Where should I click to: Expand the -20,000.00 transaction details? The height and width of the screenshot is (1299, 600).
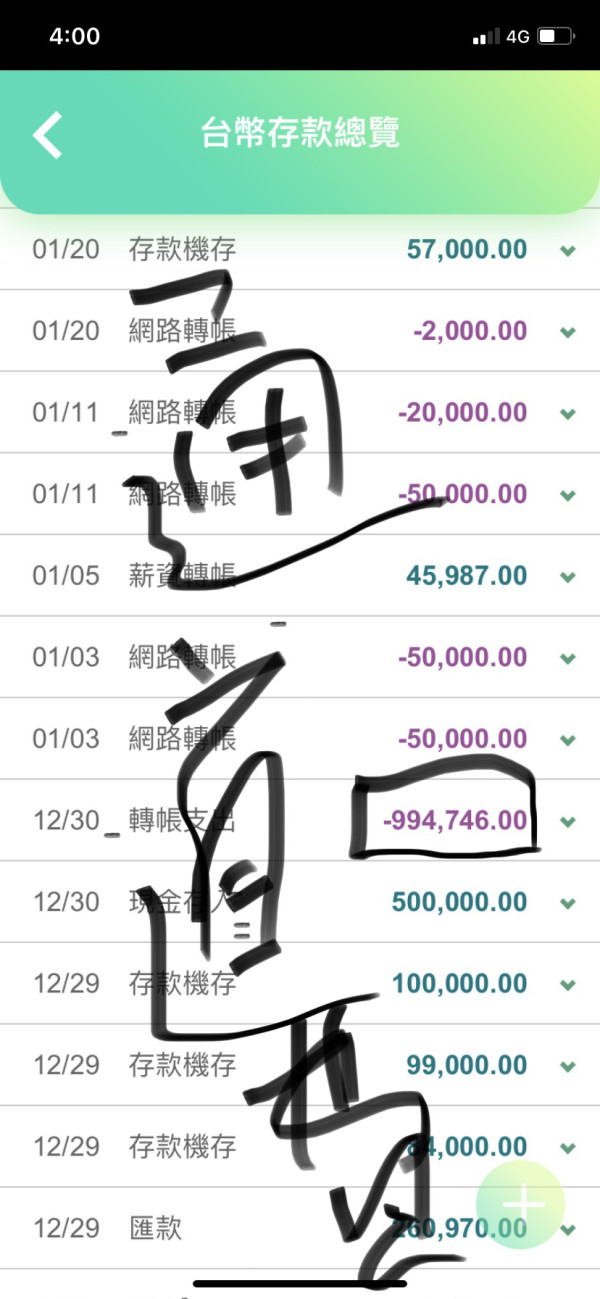tap(568, 414)
